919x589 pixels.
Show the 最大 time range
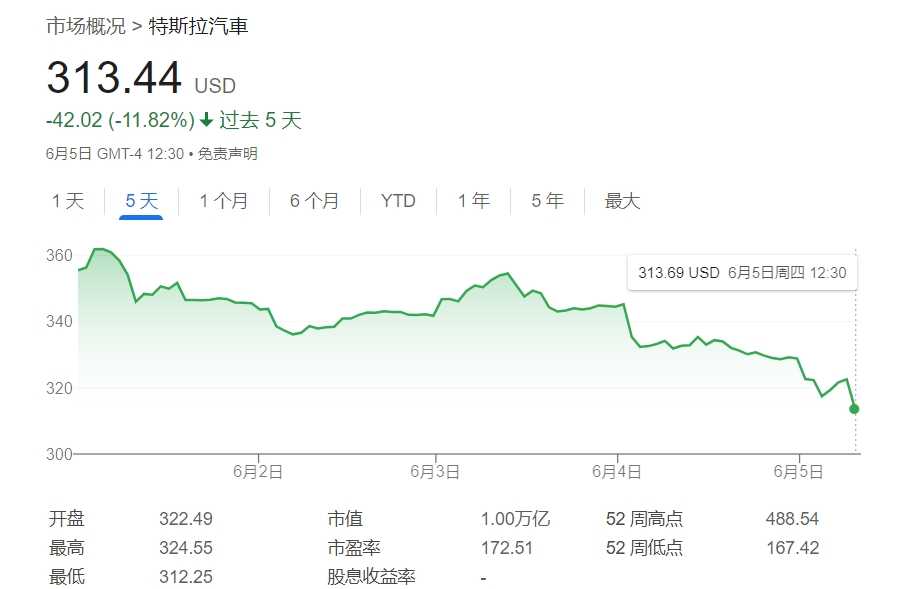pos(622,201)
